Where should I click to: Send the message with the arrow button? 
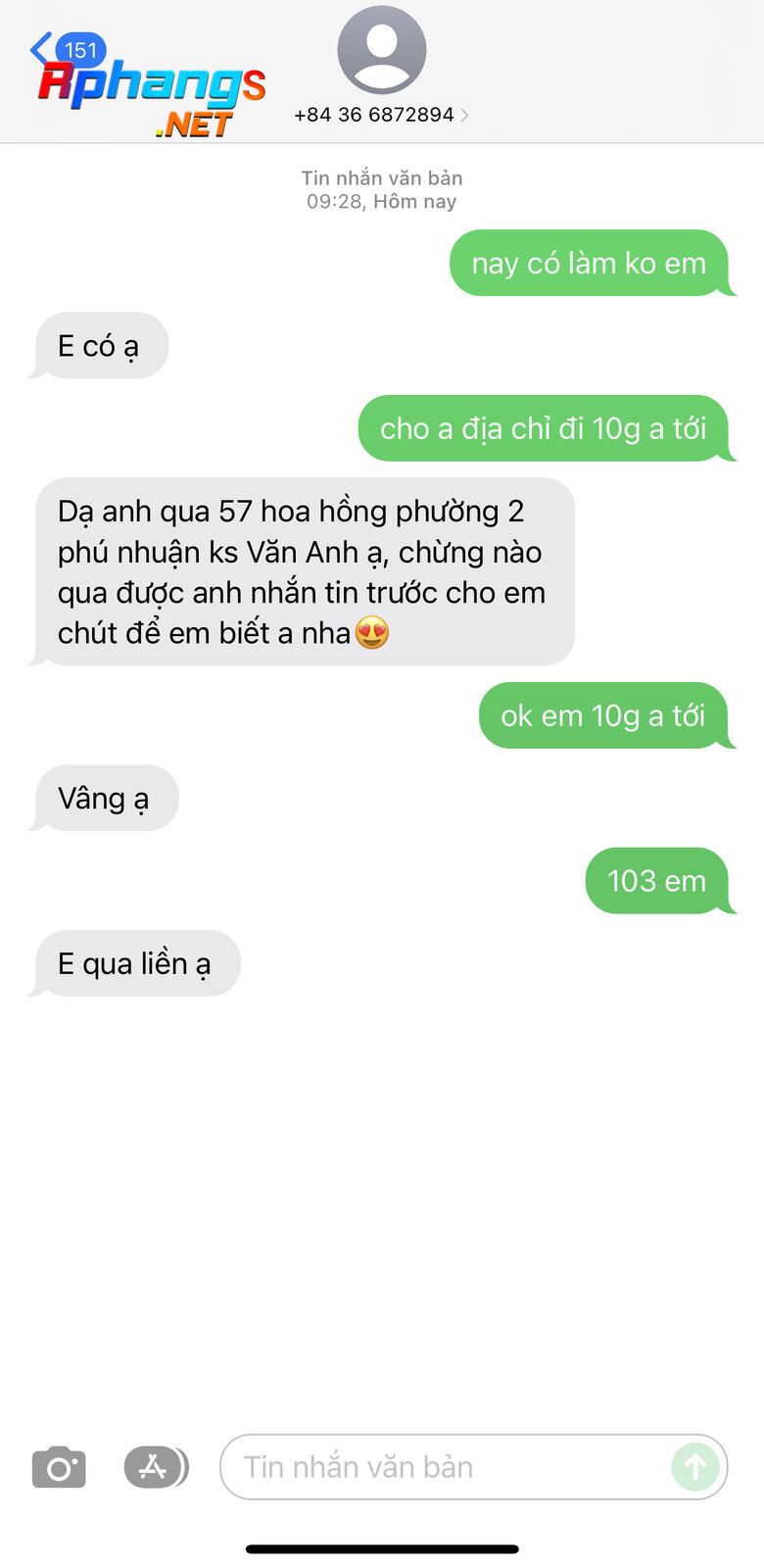tap(695, 1467)
